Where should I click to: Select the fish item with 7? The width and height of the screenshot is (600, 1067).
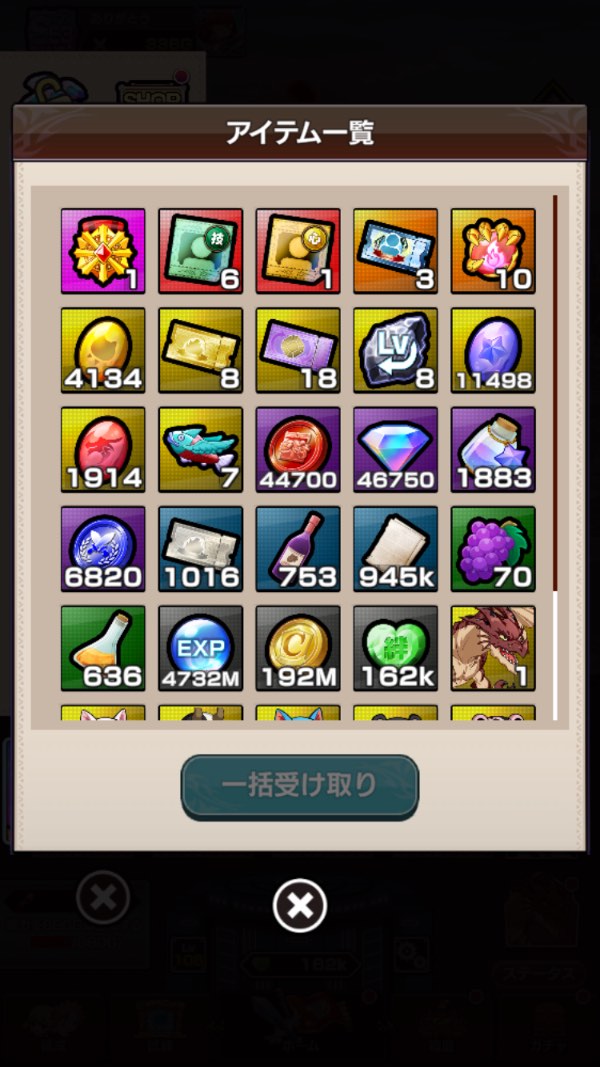coord(200,449)
